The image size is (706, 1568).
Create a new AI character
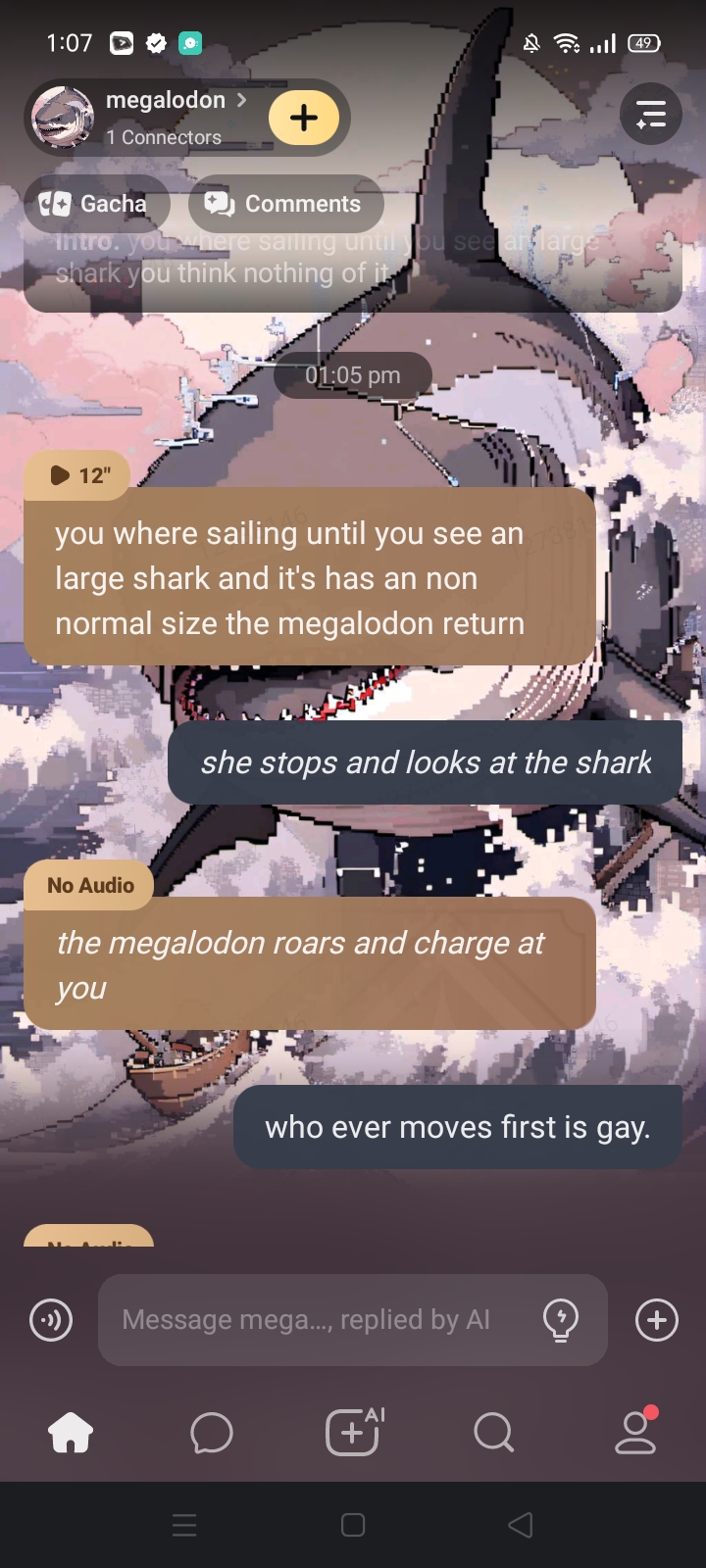click(353, 1433)
